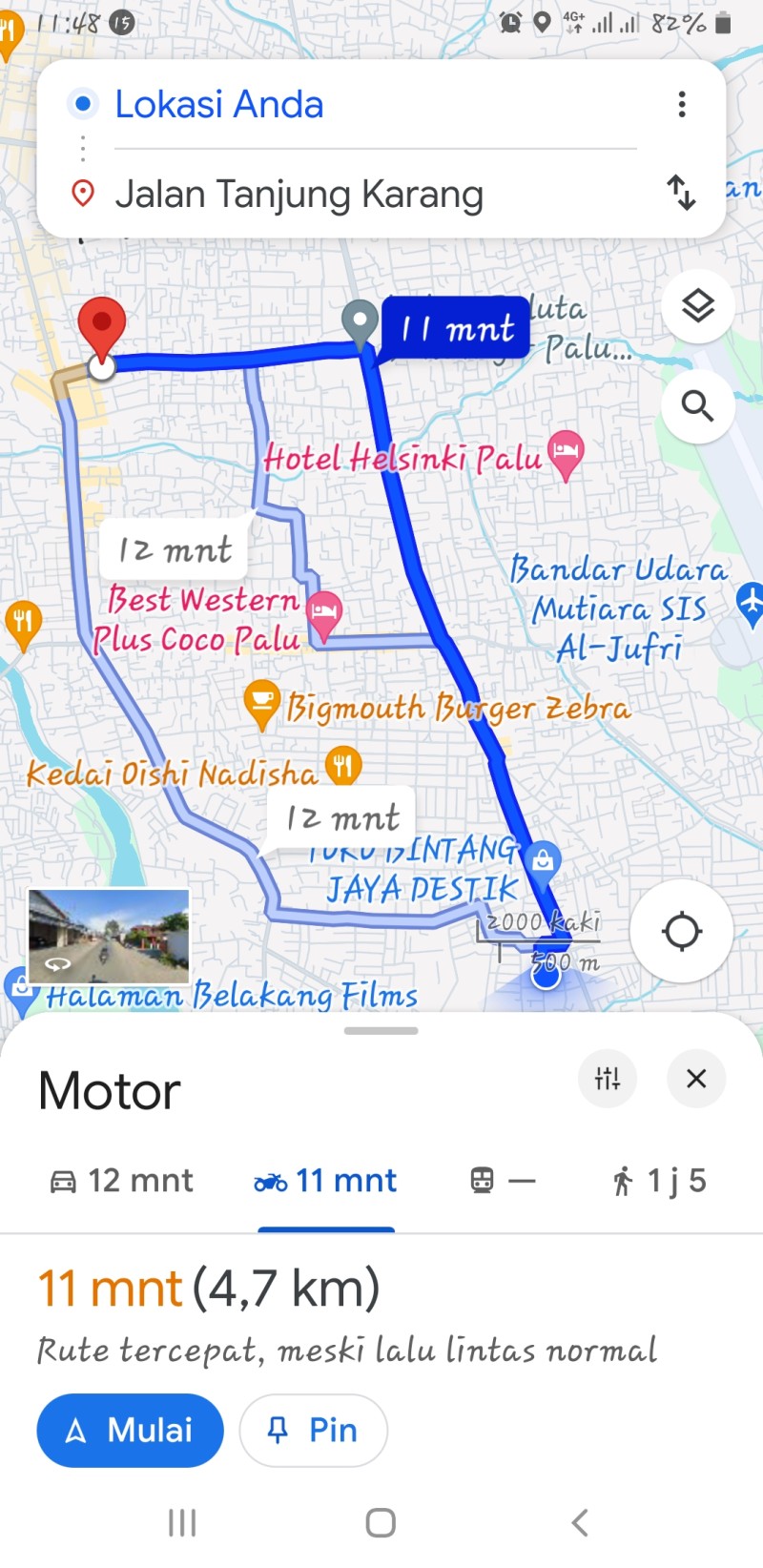Swap start and destination locations
The width and height of the screenshot is (763, 1568).
pos(681,193)
